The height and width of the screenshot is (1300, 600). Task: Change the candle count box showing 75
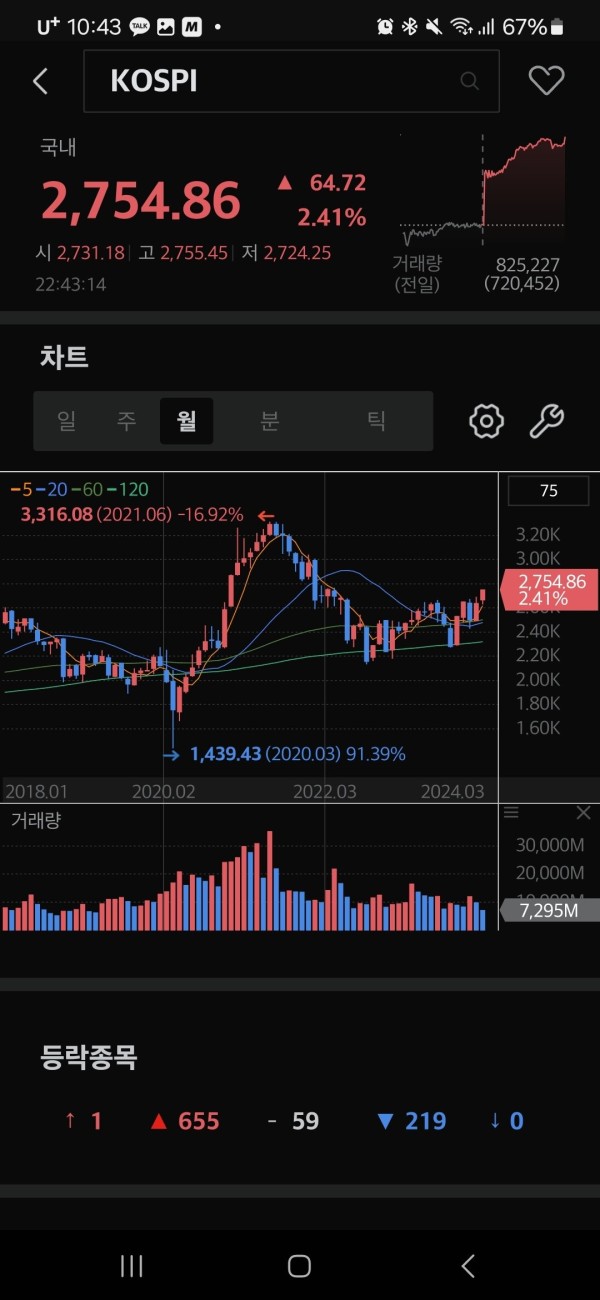click(548, 491)
